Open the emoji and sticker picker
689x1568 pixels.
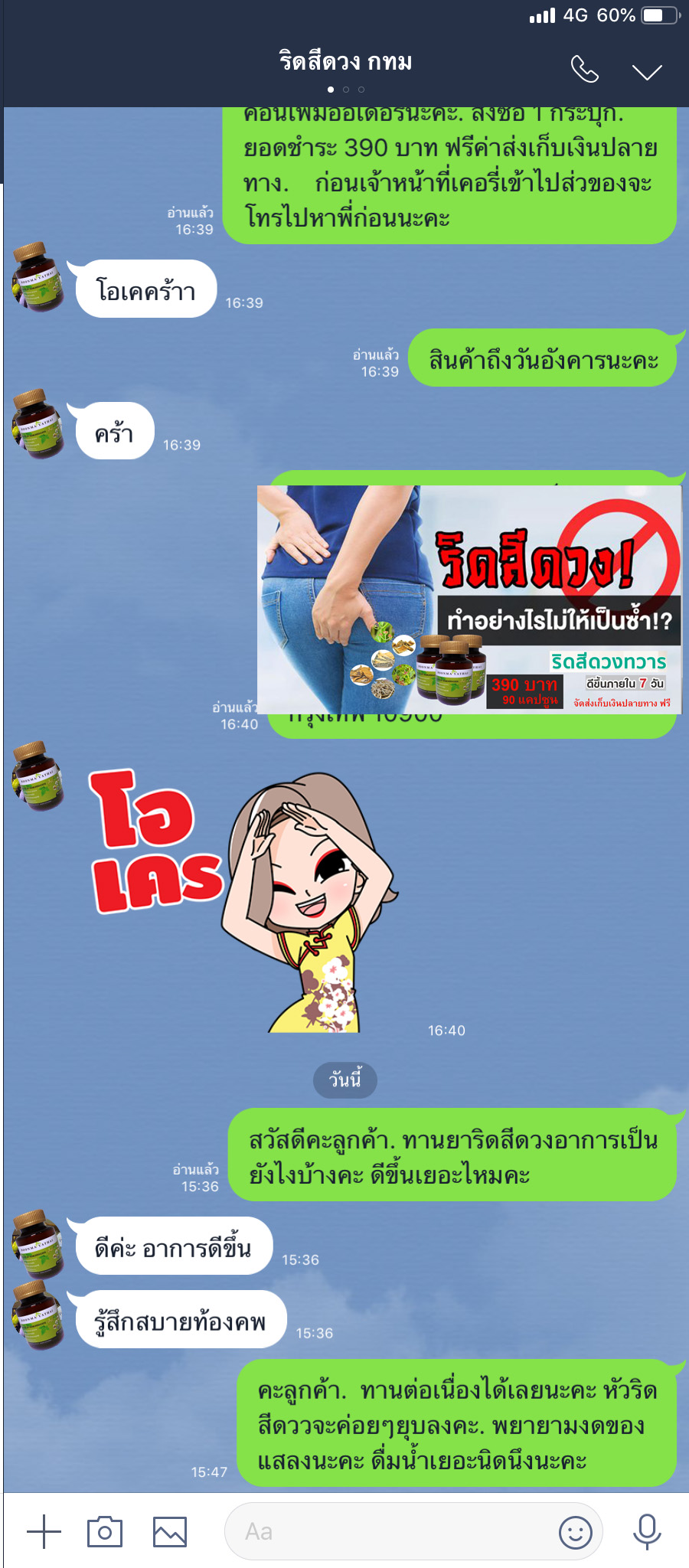576,1532
